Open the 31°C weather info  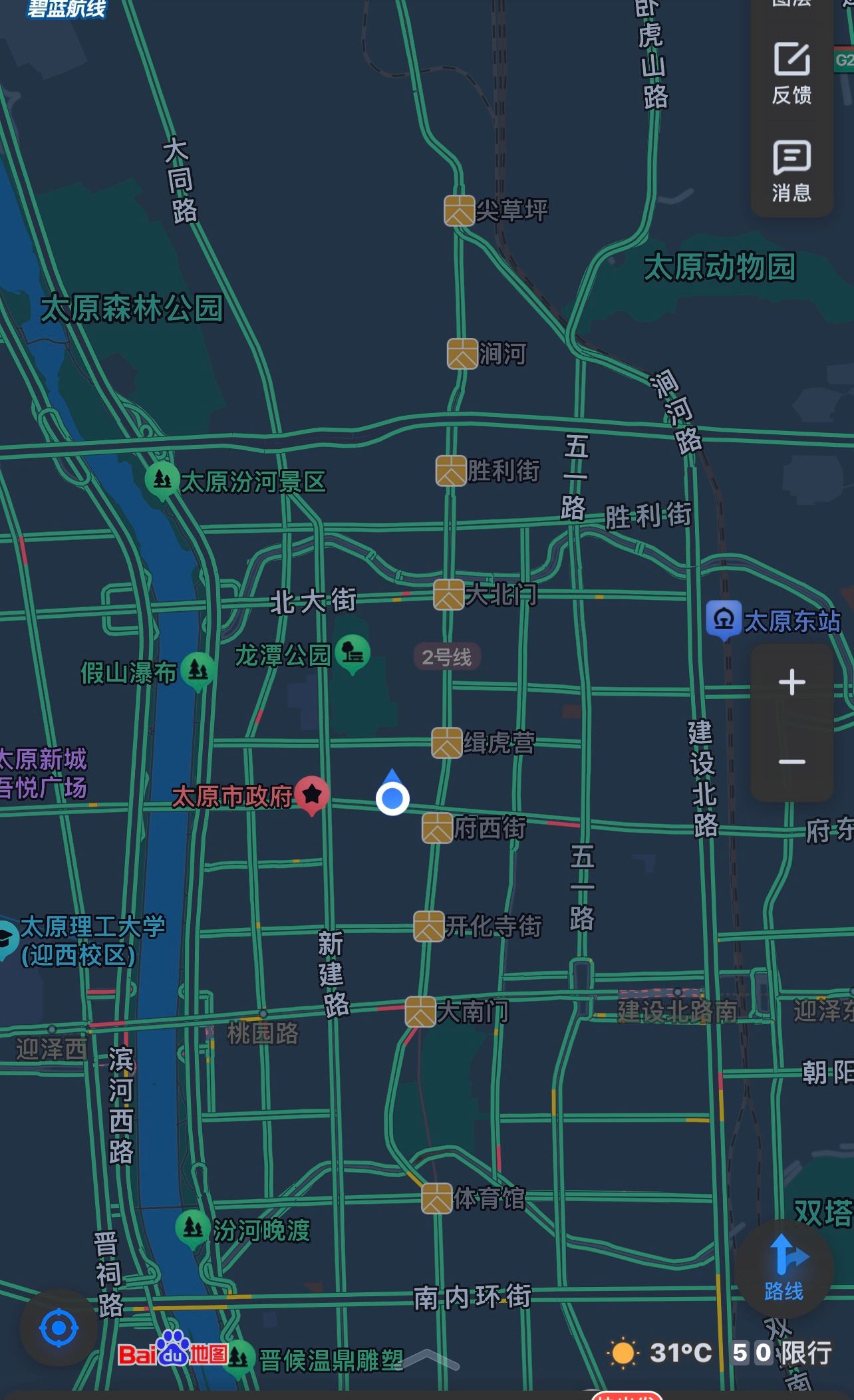pos(660,1352)
